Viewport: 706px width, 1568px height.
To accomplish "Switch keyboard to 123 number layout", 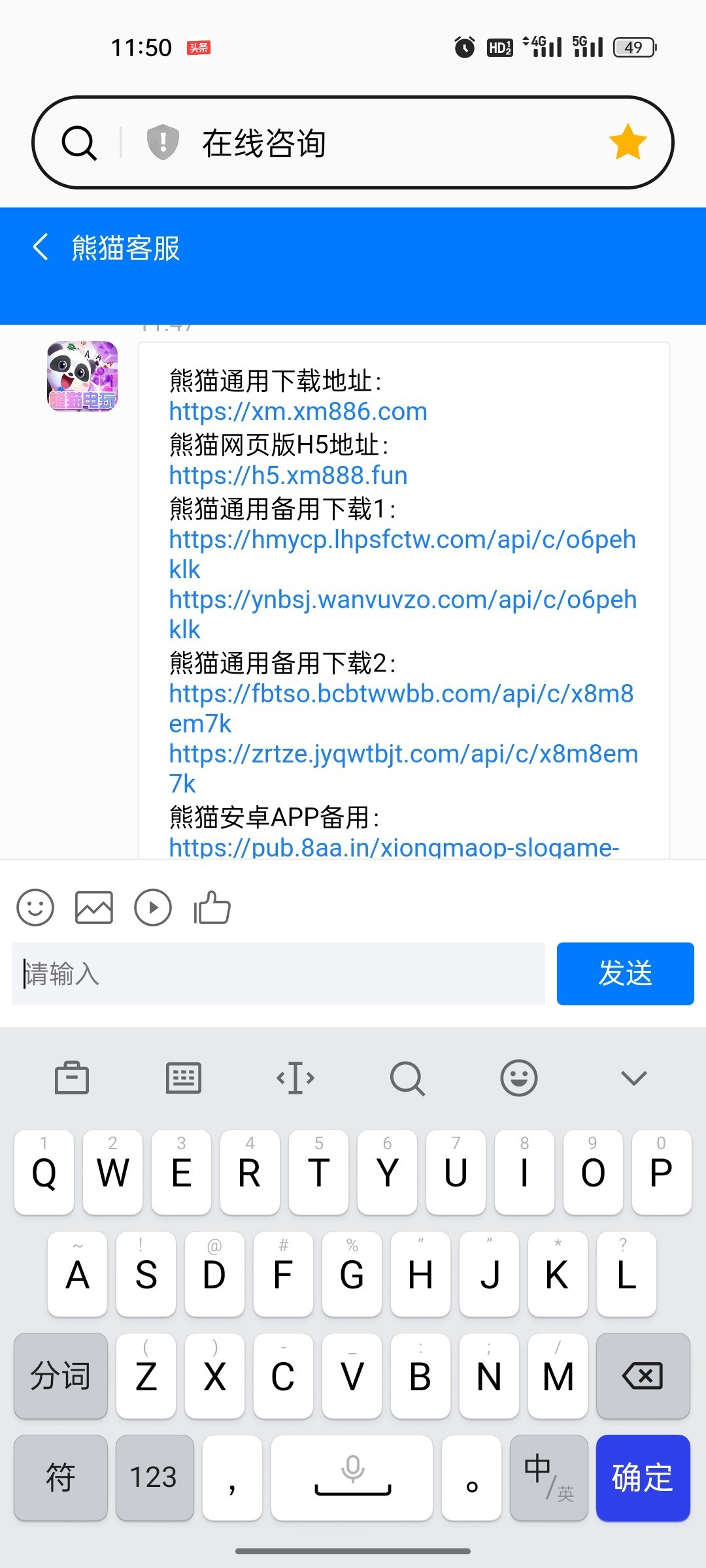I will (154, 1478).
